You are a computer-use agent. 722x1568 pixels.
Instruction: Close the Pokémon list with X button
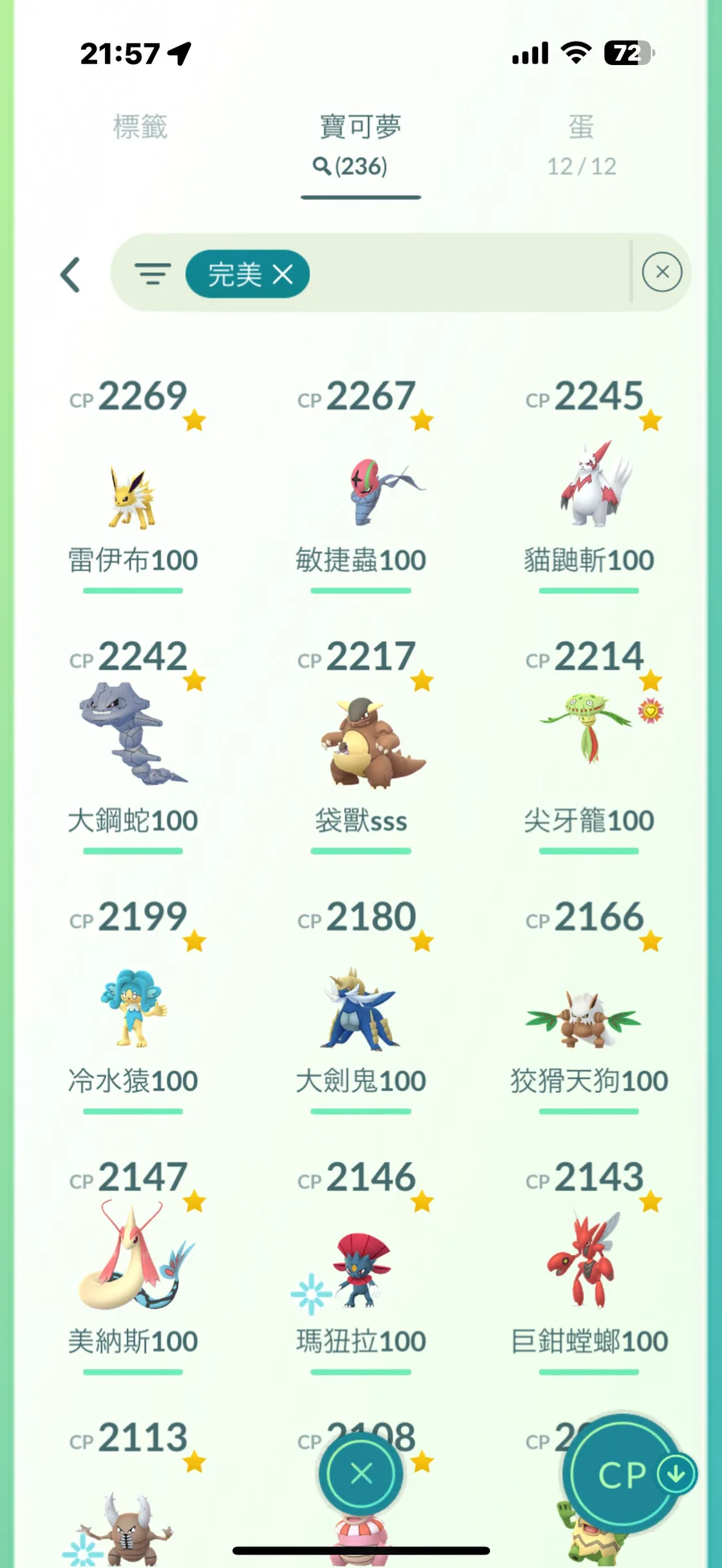point(362,1473)
